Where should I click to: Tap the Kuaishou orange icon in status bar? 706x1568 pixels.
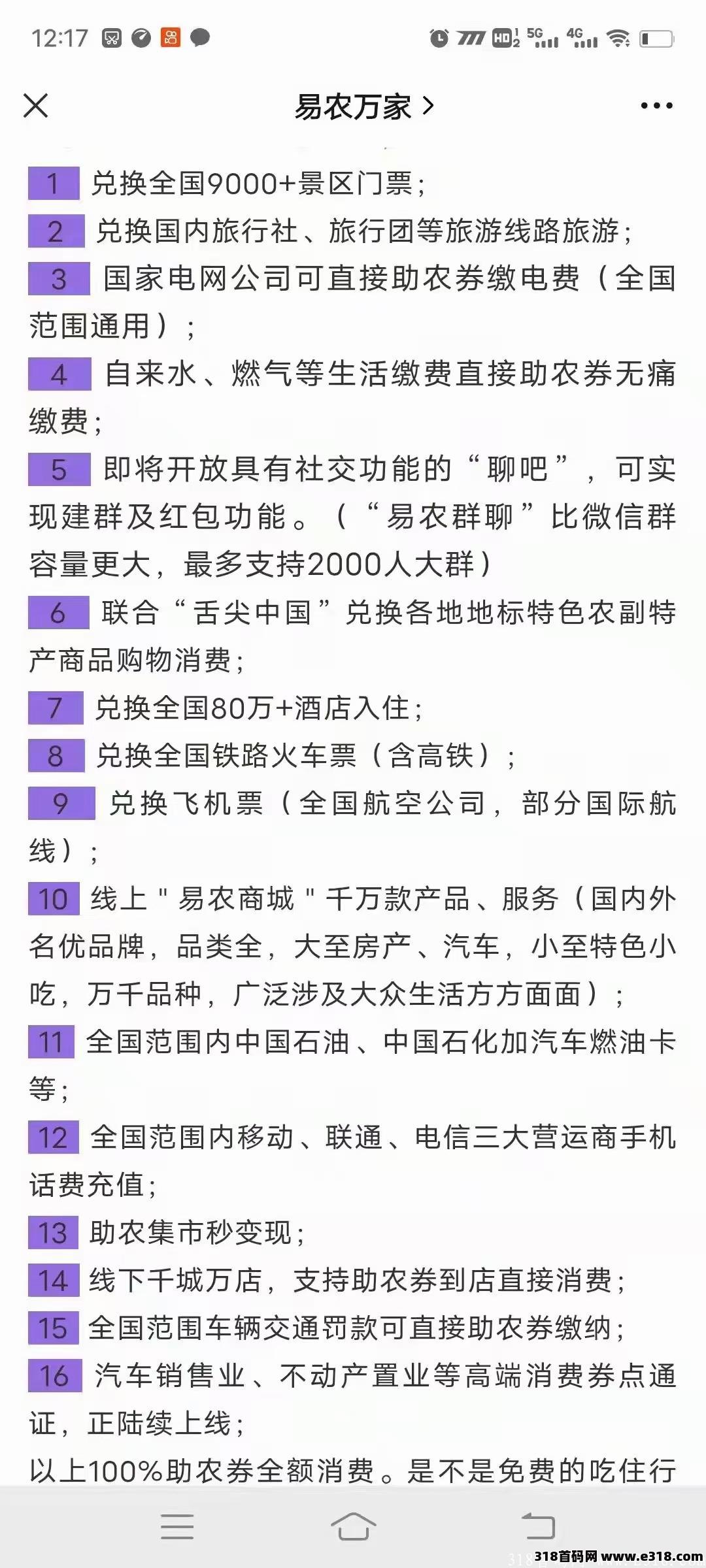tap(169, 37)
